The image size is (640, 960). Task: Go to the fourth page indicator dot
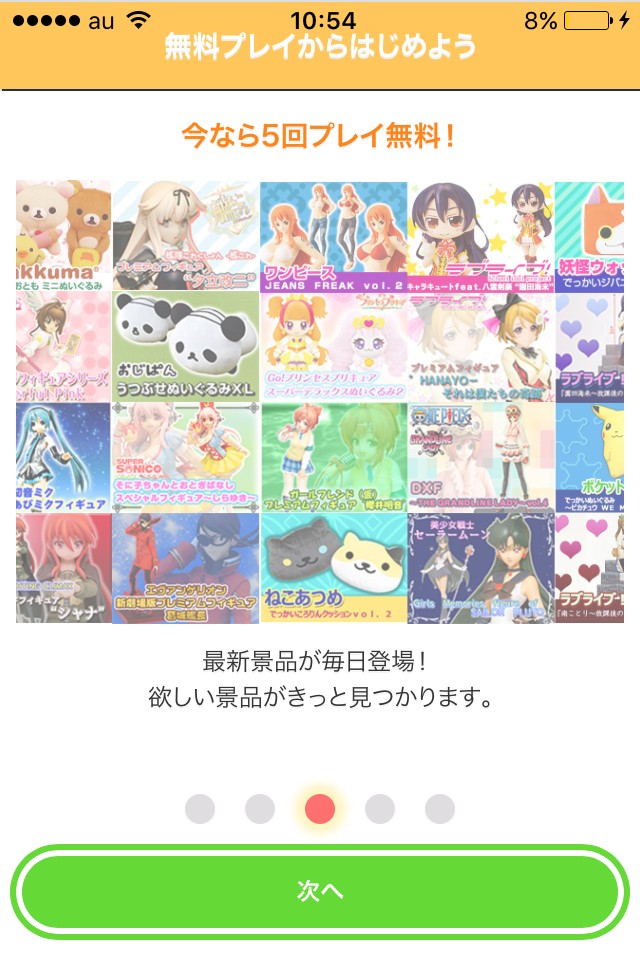(380, 809)
